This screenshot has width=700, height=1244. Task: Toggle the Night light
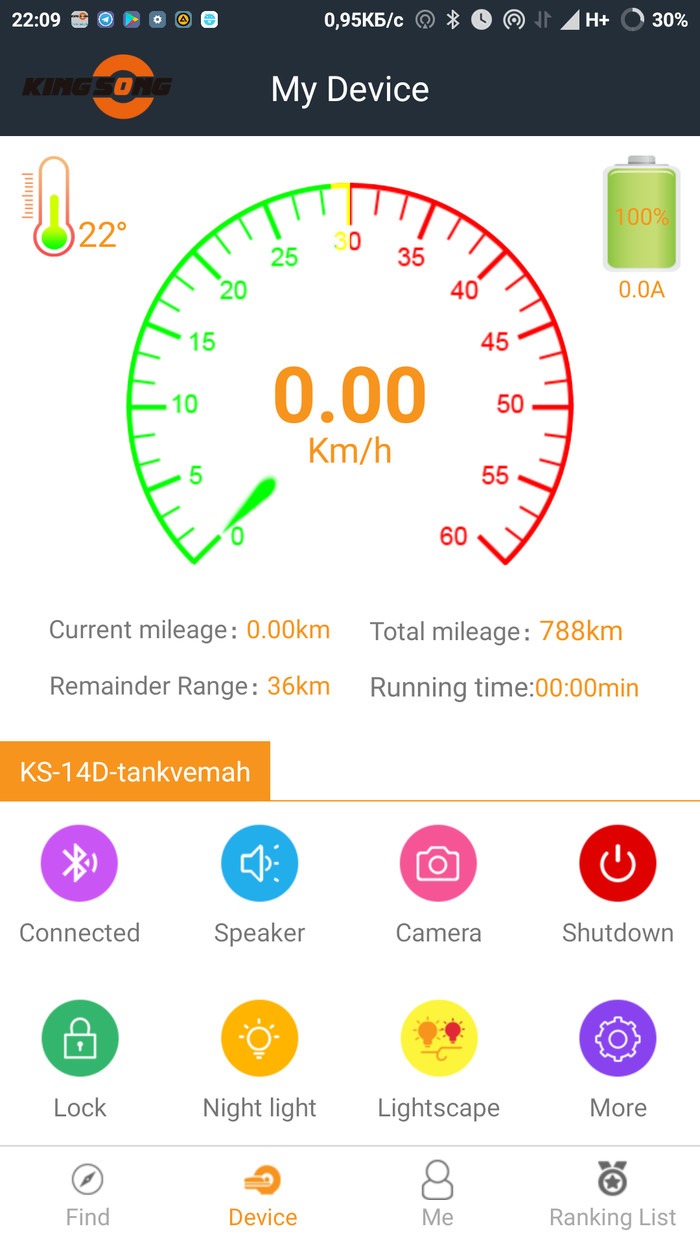pyautogui.click(x=259, y=1039)
